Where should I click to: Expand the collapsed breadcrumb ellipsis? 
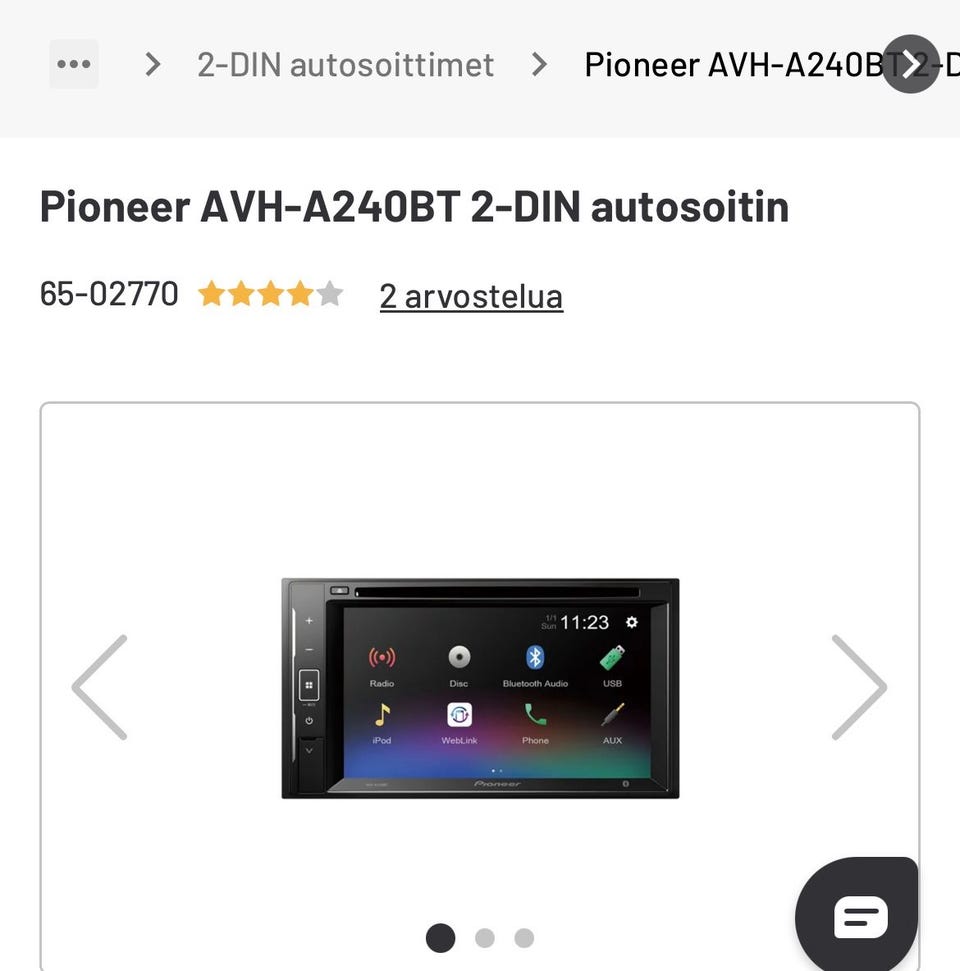[74, 65]
